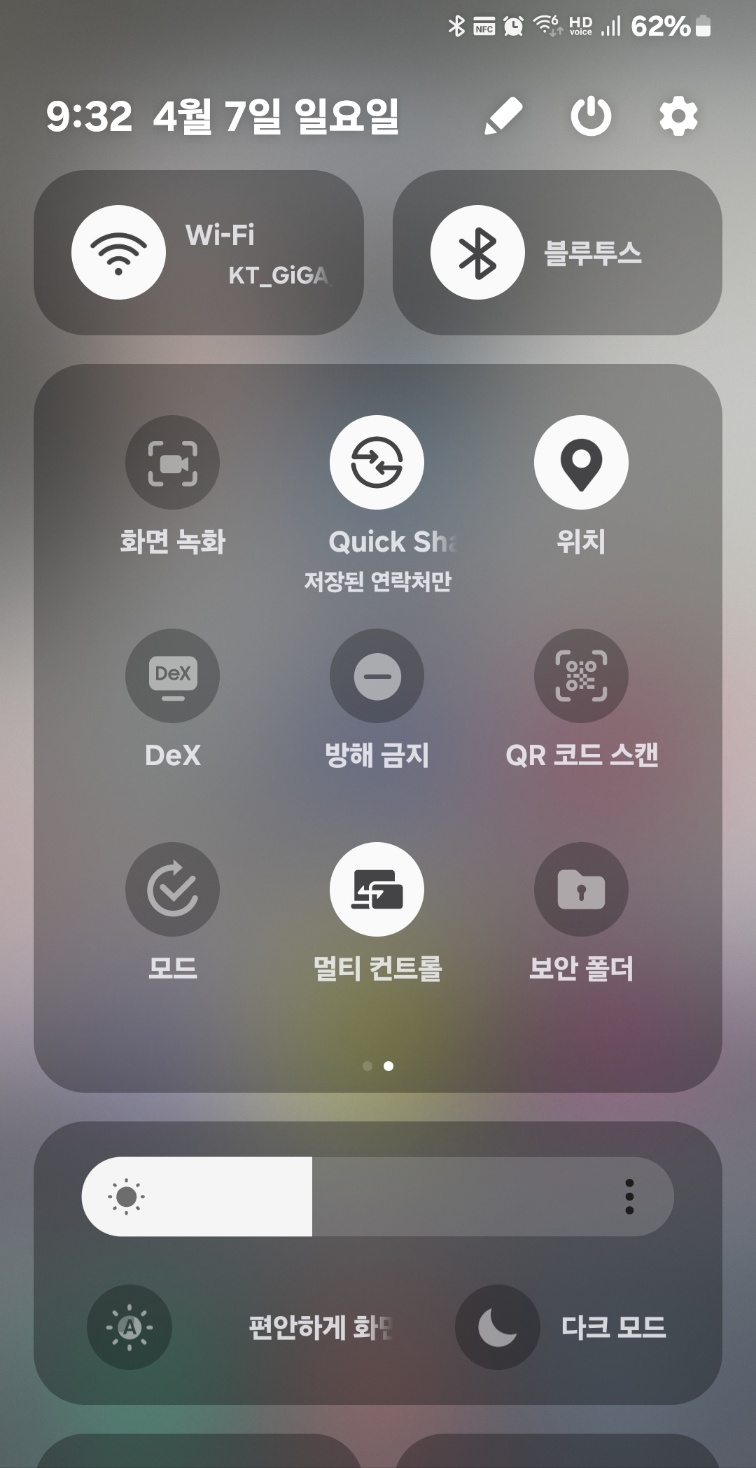756x1468 pixels.
Task: Disable Quick Share toggle
Action: pyautogui.click(x=377, y=462)
